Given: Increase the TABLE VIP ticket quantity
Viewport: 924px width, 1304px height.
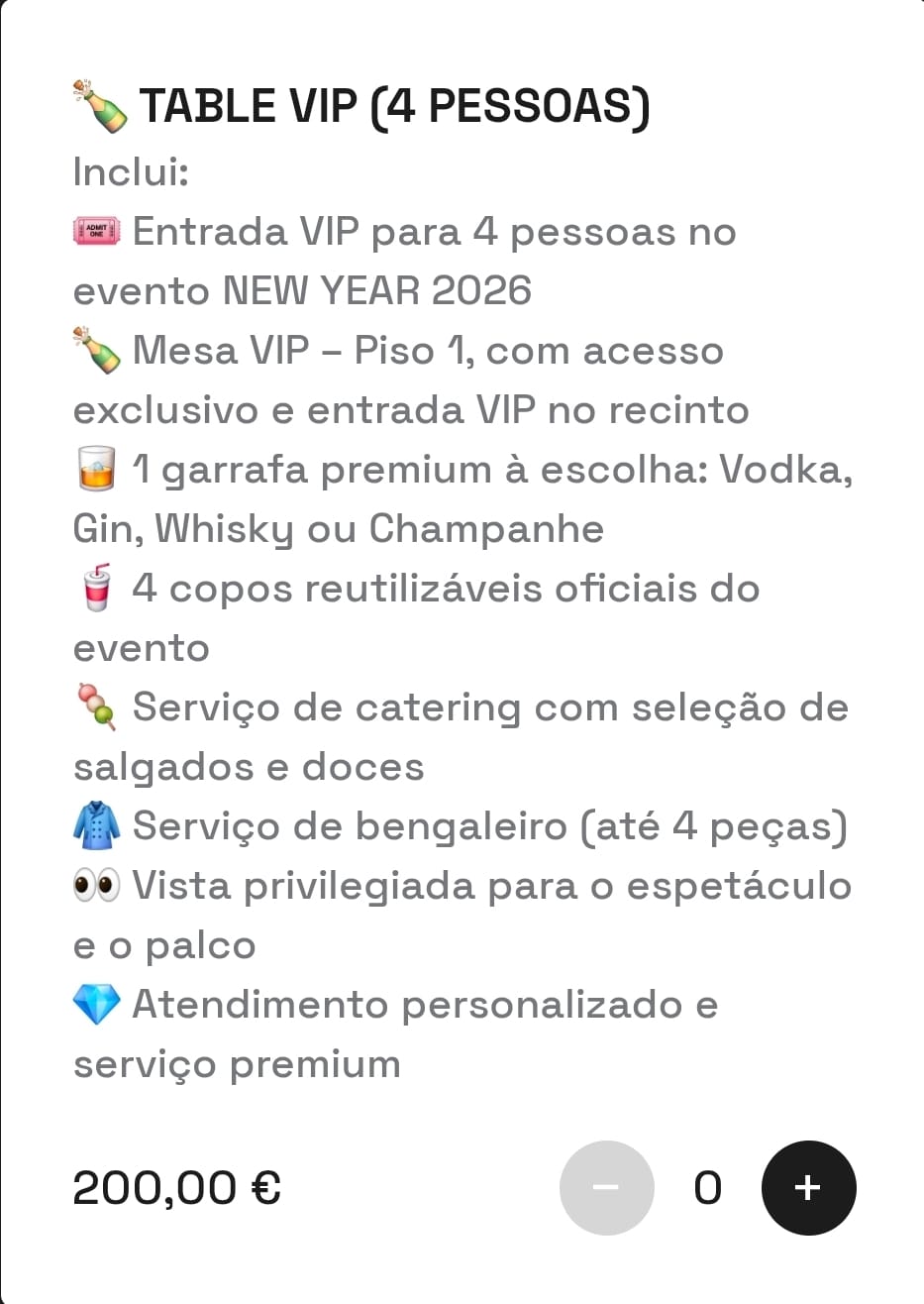Looking at the screenshot, I should [808, 1187].
